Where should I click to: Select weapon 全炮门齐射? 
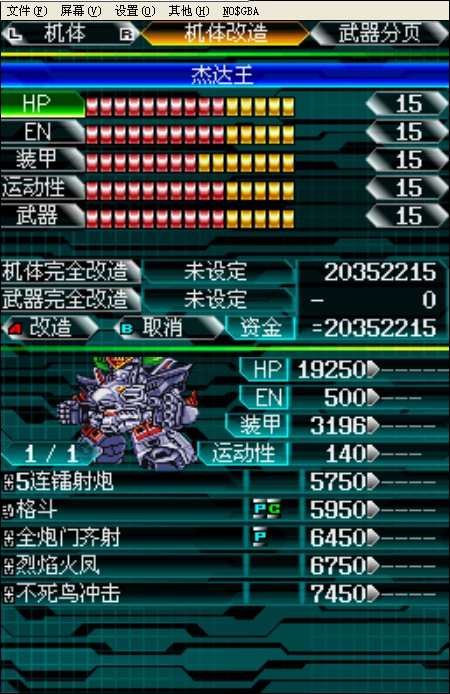pyautogui.click(x=225, y=537)
